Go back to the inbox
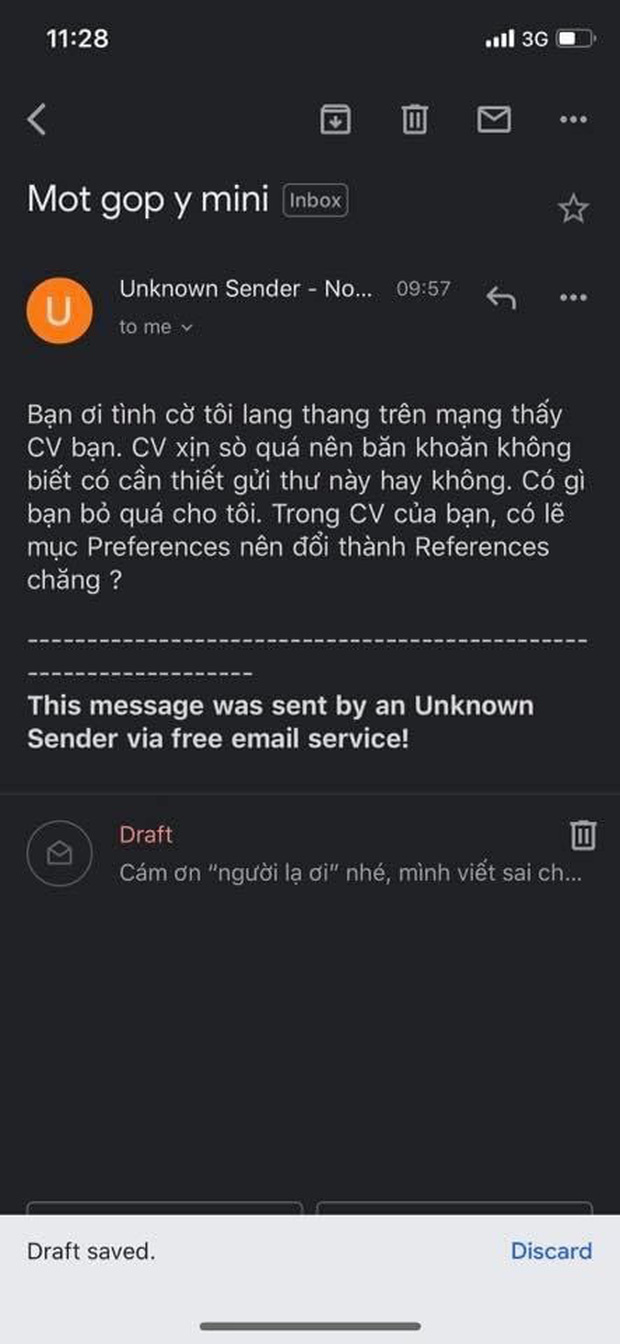The image size is (620, 1344). pyautogui.click(x=37, y=120)
